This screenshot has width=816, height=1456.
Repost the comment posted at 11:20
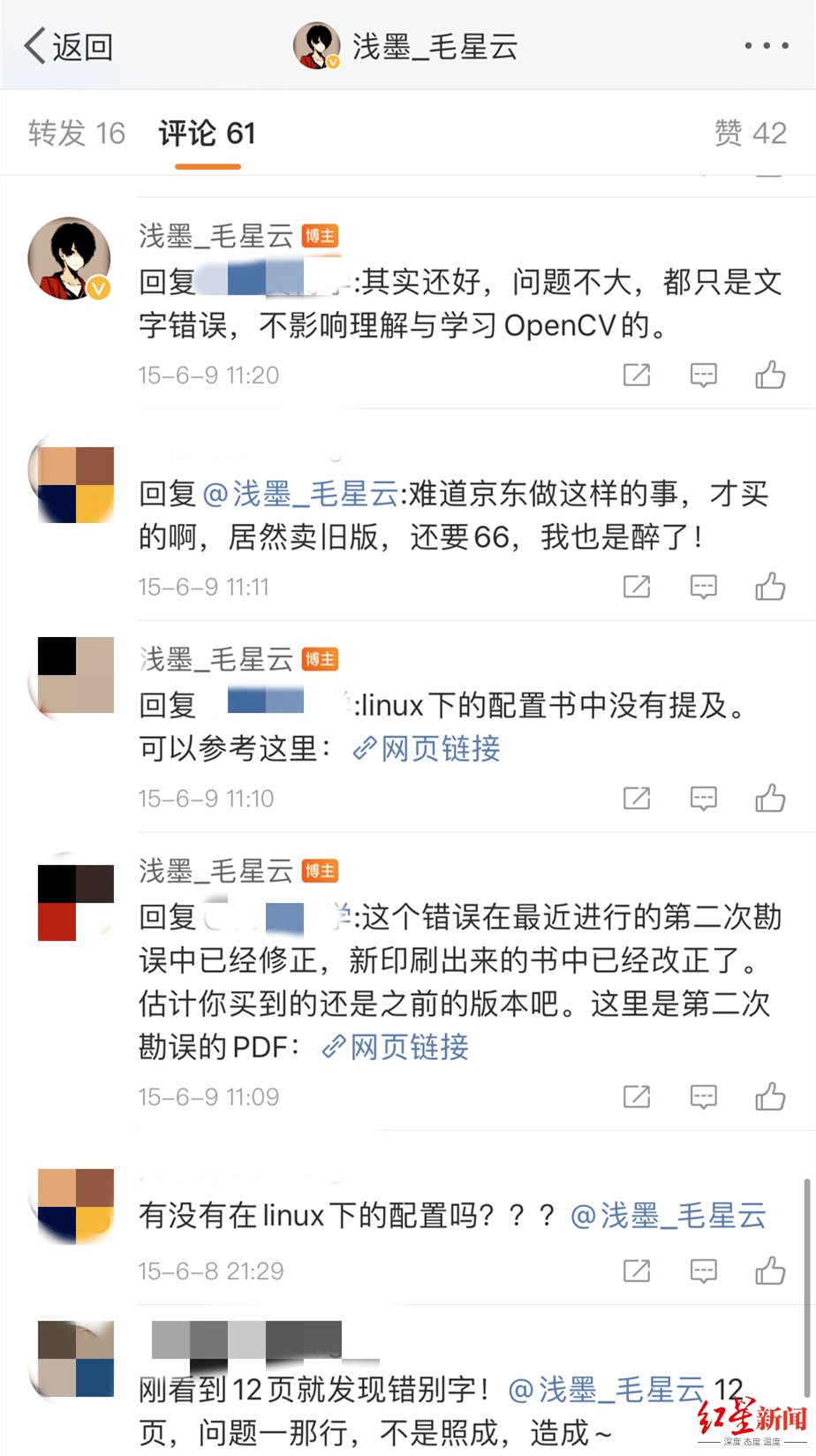click(637, 375)
